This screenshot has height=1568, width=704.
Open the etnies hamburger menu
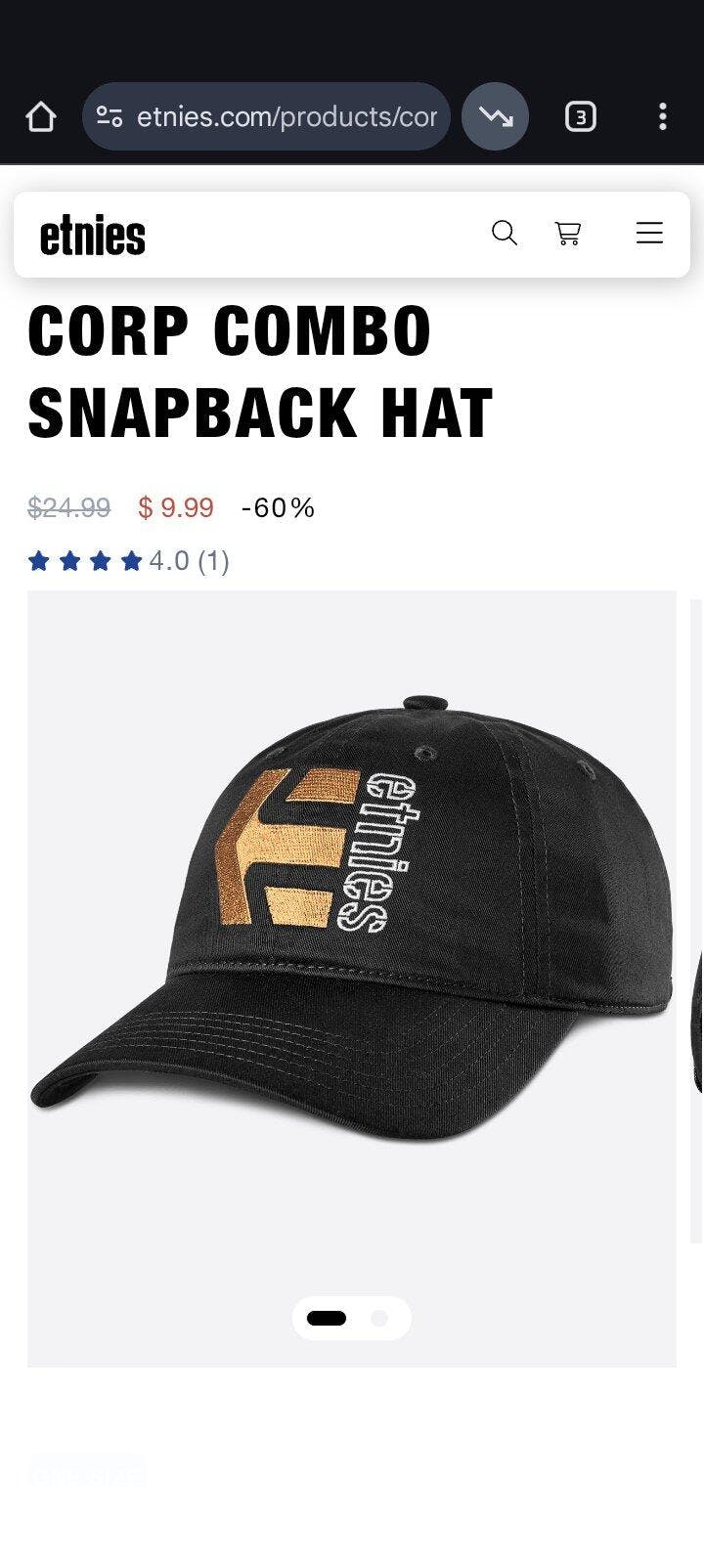click(649, 233)
